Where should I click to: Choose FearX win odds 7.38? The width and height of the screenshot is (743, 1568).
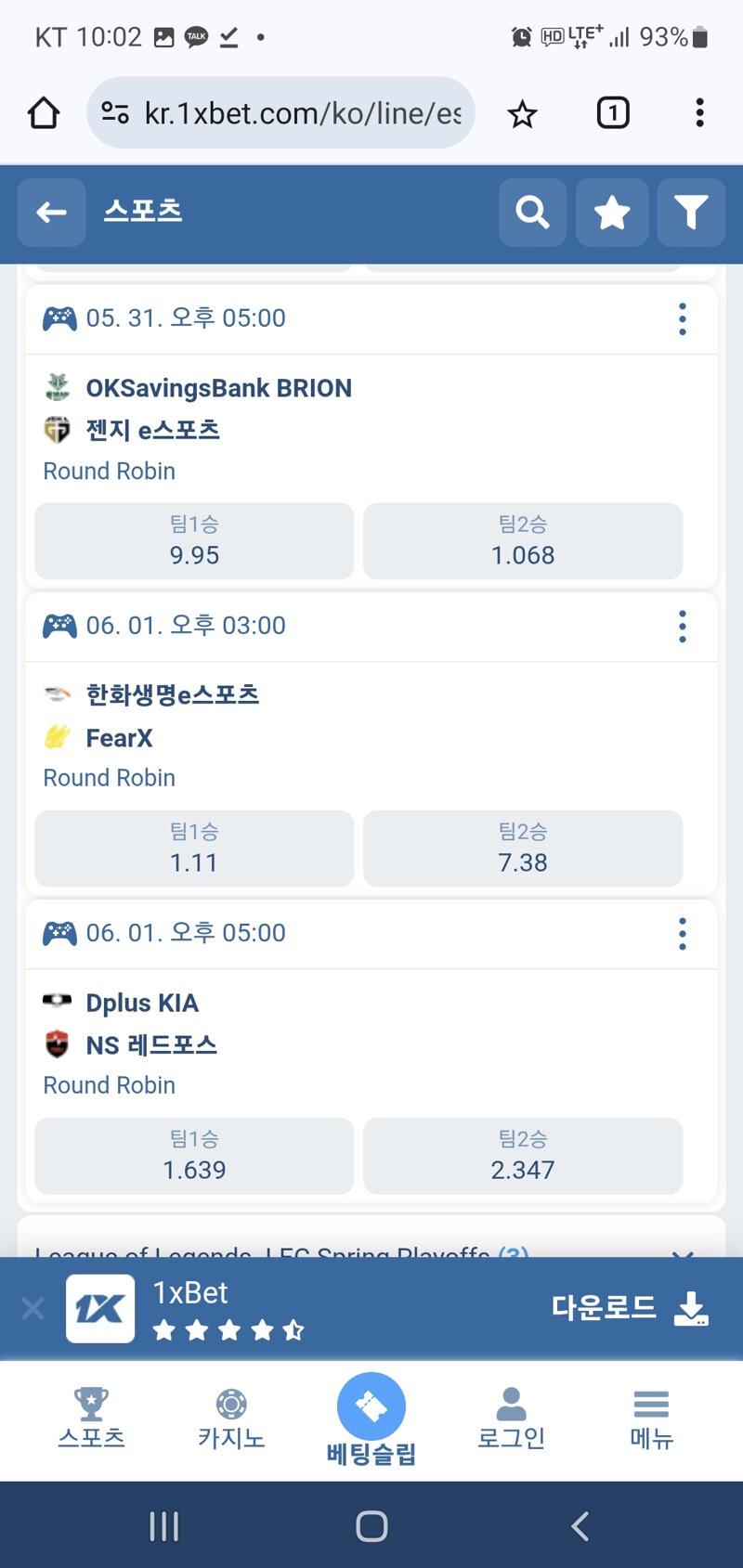coord(523,849)
